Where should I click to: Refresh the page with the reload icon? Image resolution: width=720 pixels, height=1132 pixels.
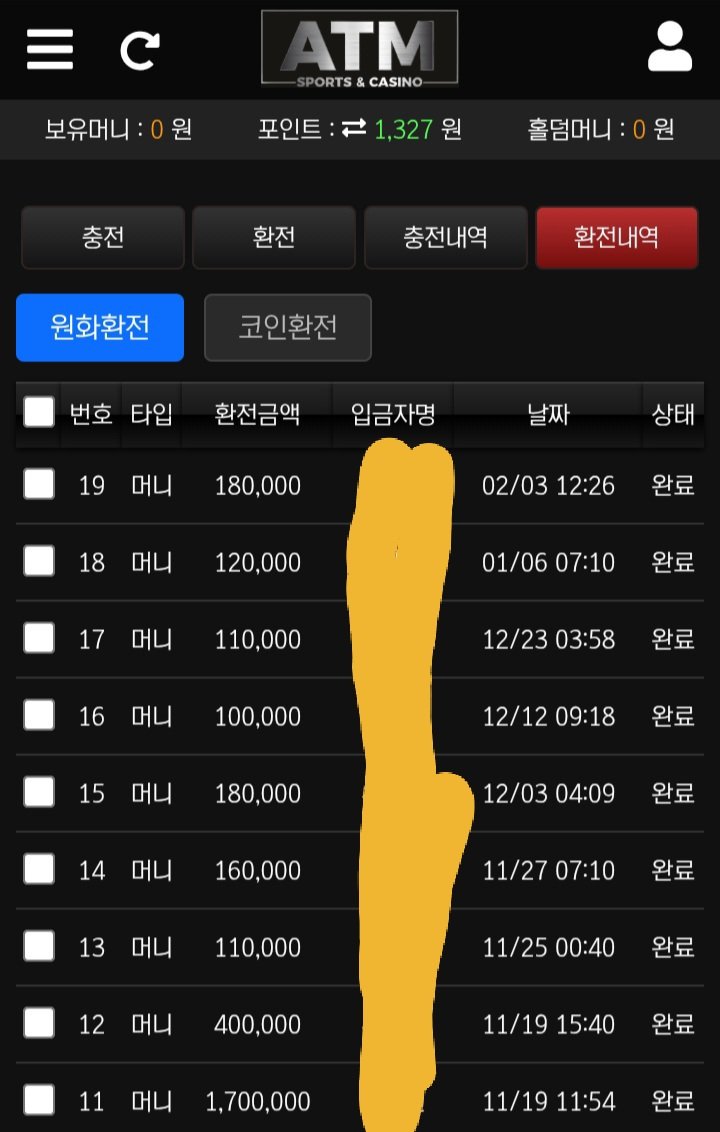point(140,49)
